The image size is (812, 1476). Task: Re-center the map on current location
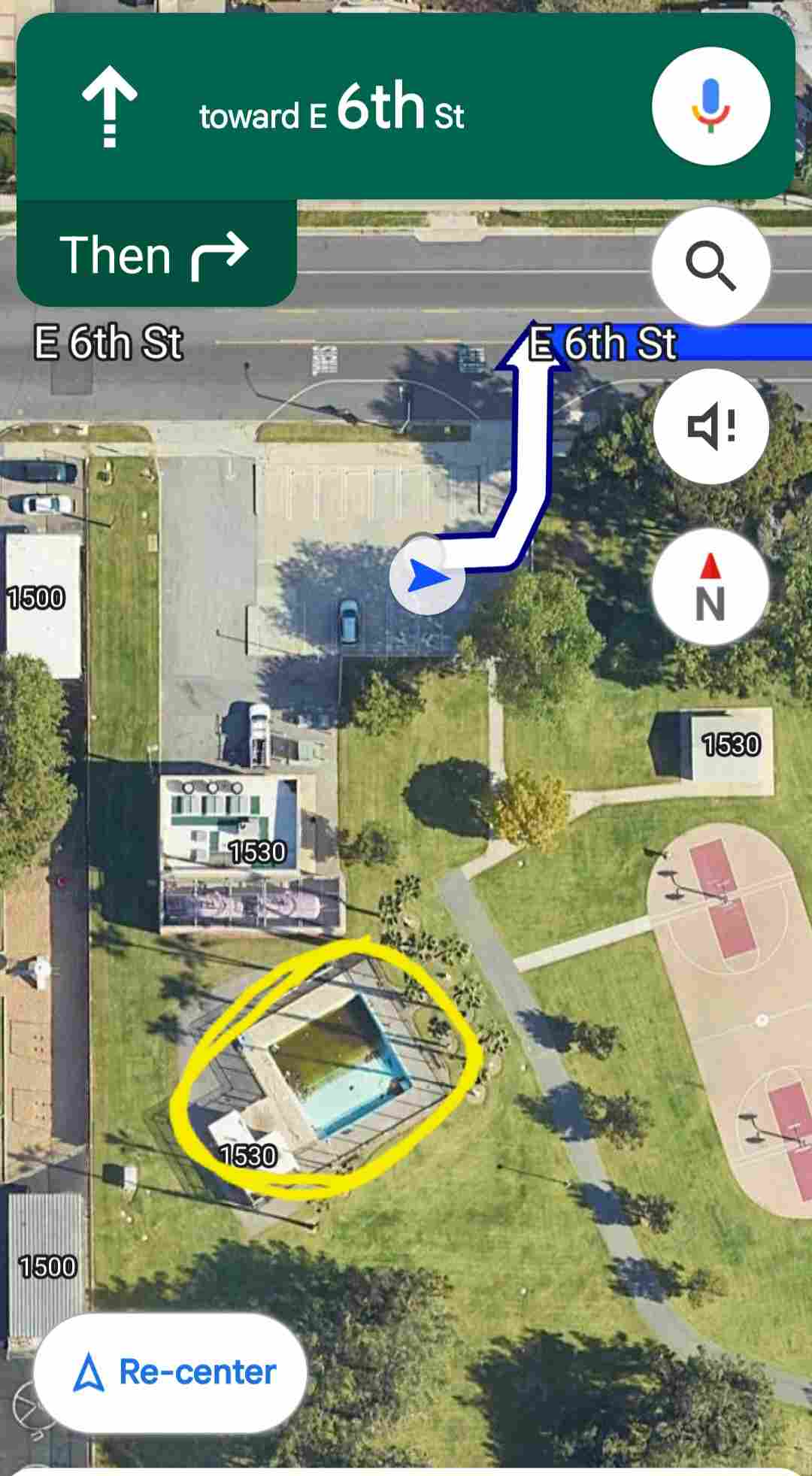pos(171,1372)
